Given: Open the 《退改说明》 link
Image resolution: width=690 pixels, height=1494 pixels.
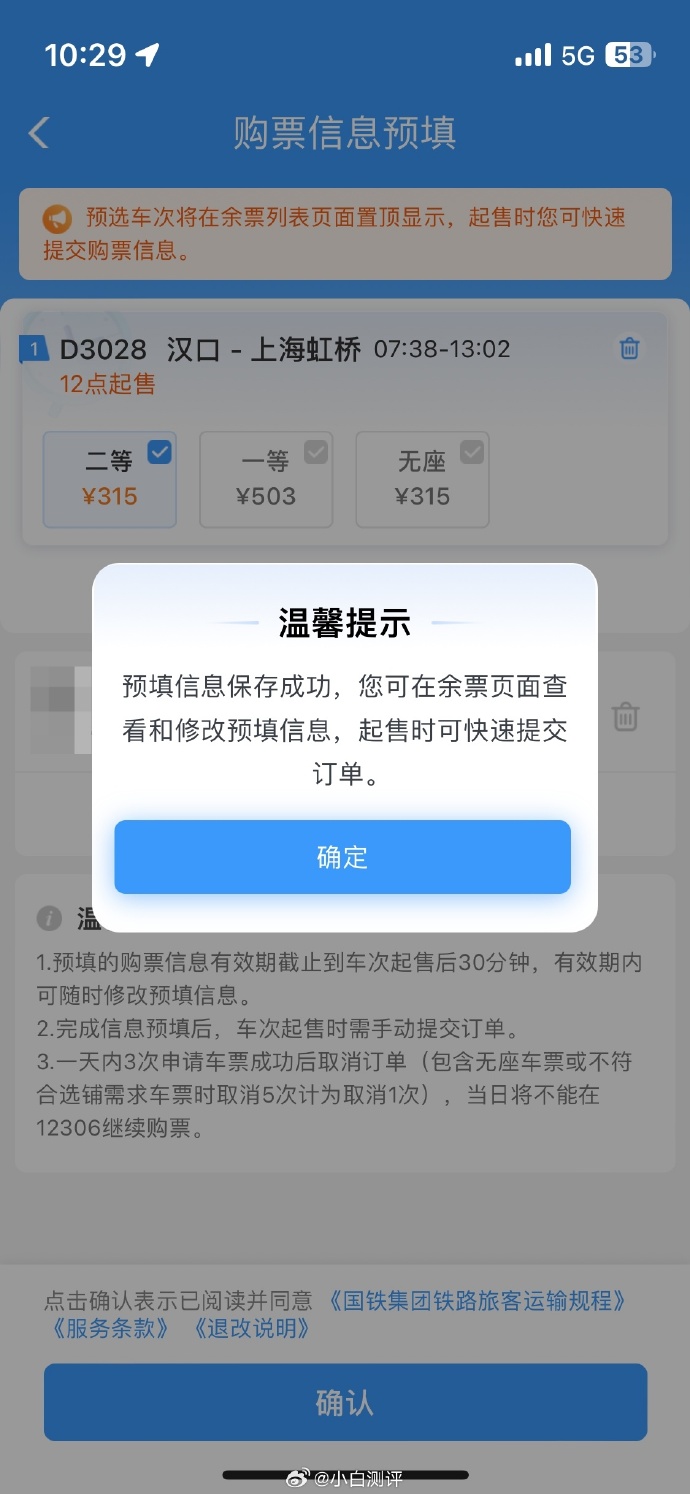Looking at the screenshot, I should pos(251,1329).
